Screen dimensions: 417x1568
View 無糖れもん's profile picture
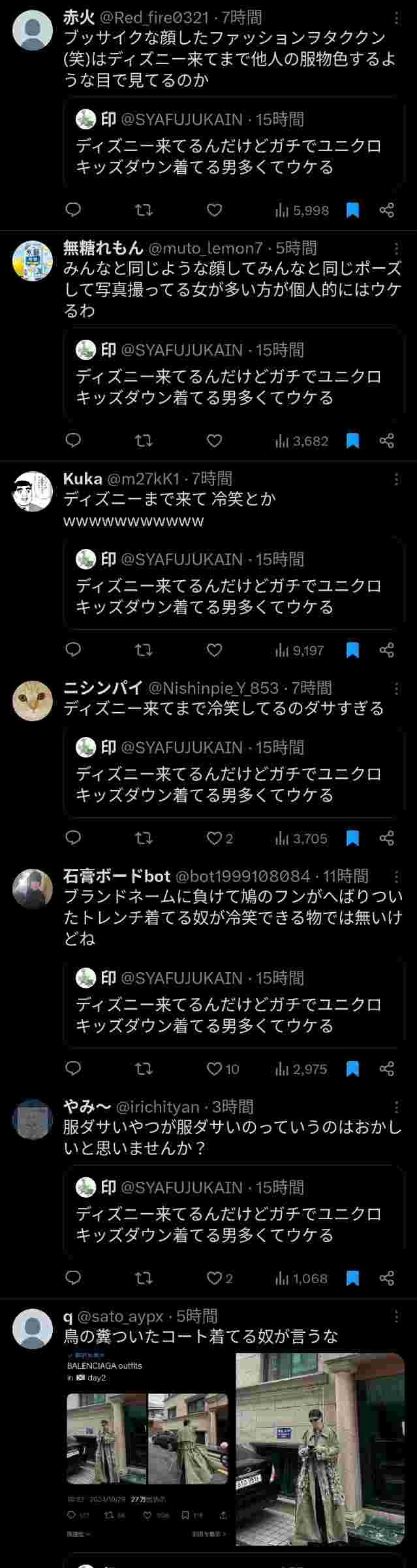33,261
